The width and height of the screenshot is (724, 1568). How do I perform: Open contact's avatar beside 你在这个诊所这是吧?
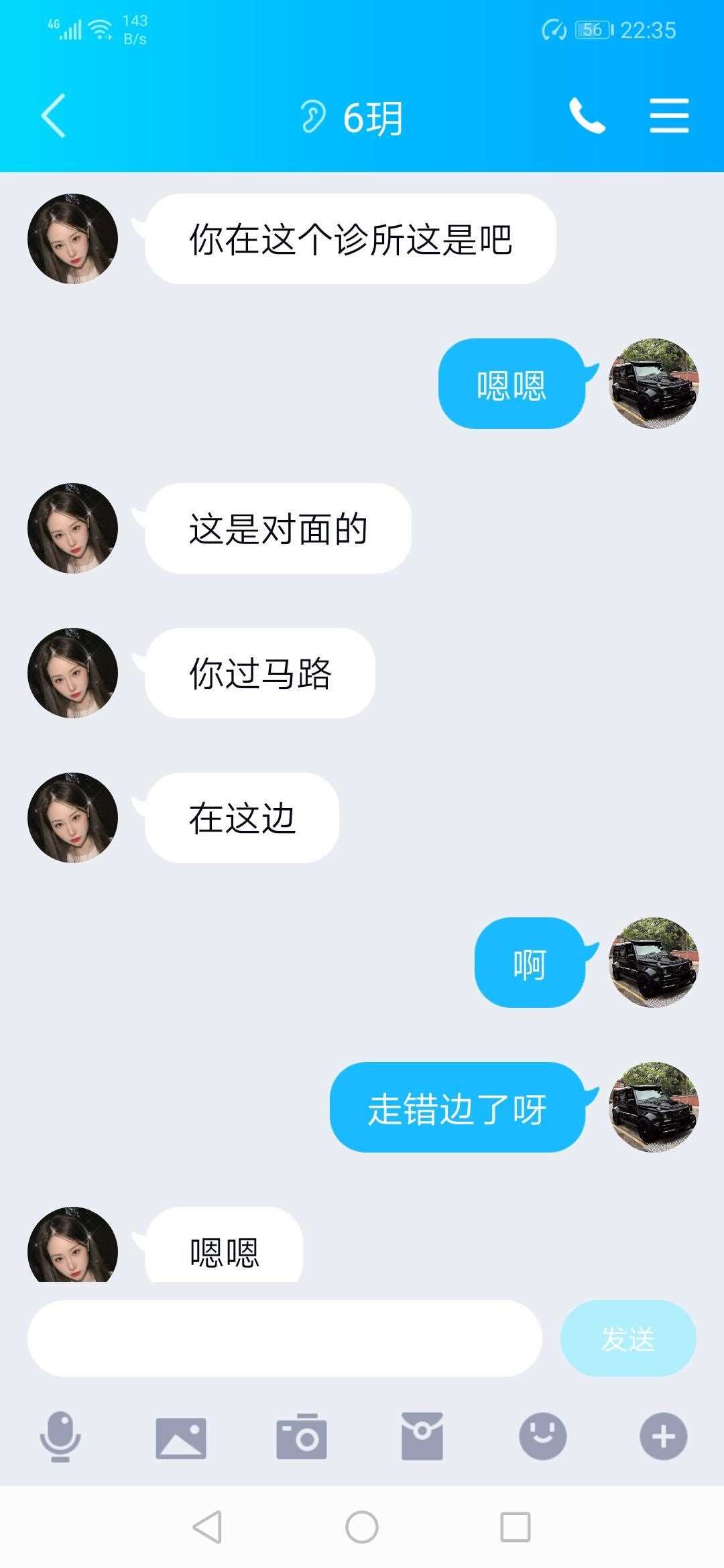pos(72,239)
